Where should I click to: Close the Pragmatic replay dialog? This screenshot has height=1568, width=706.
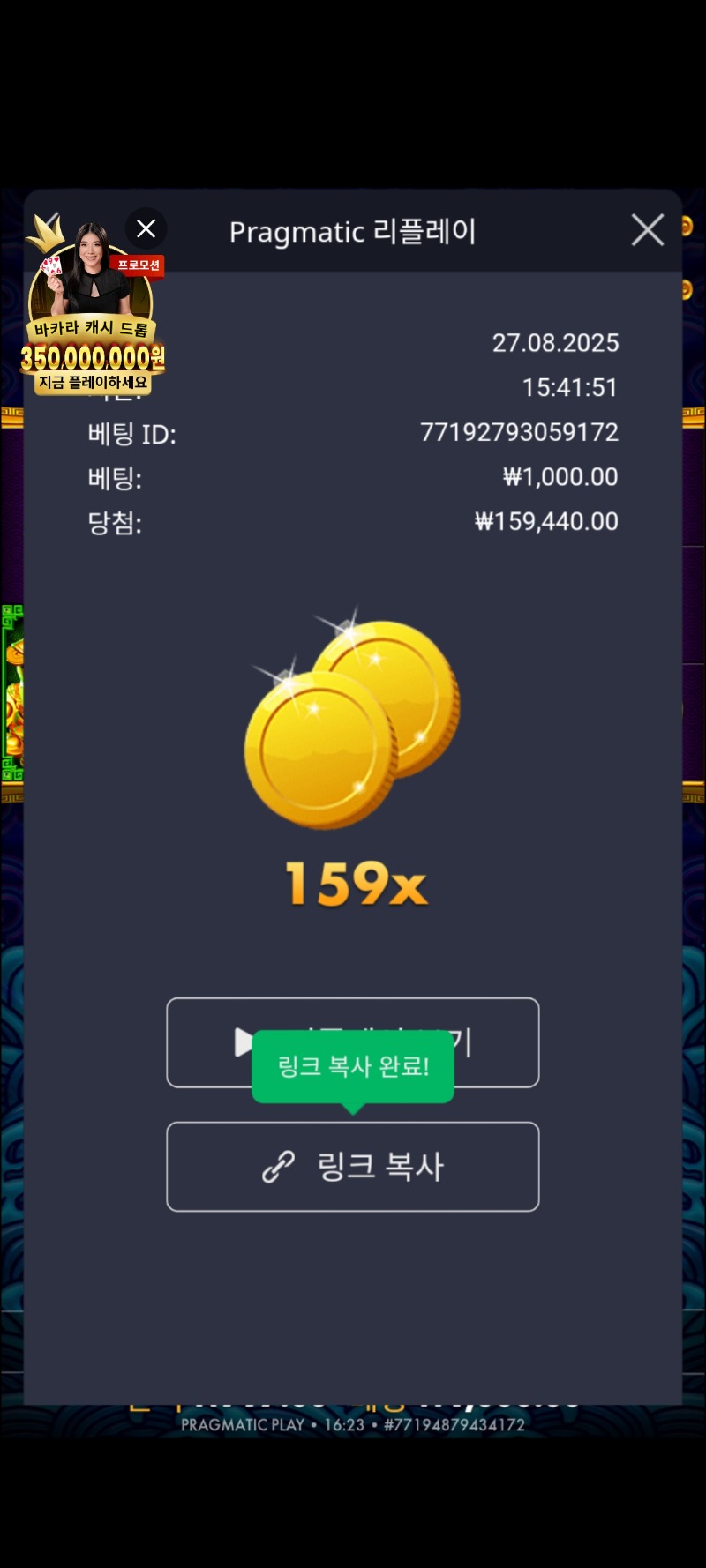[647, 230]
